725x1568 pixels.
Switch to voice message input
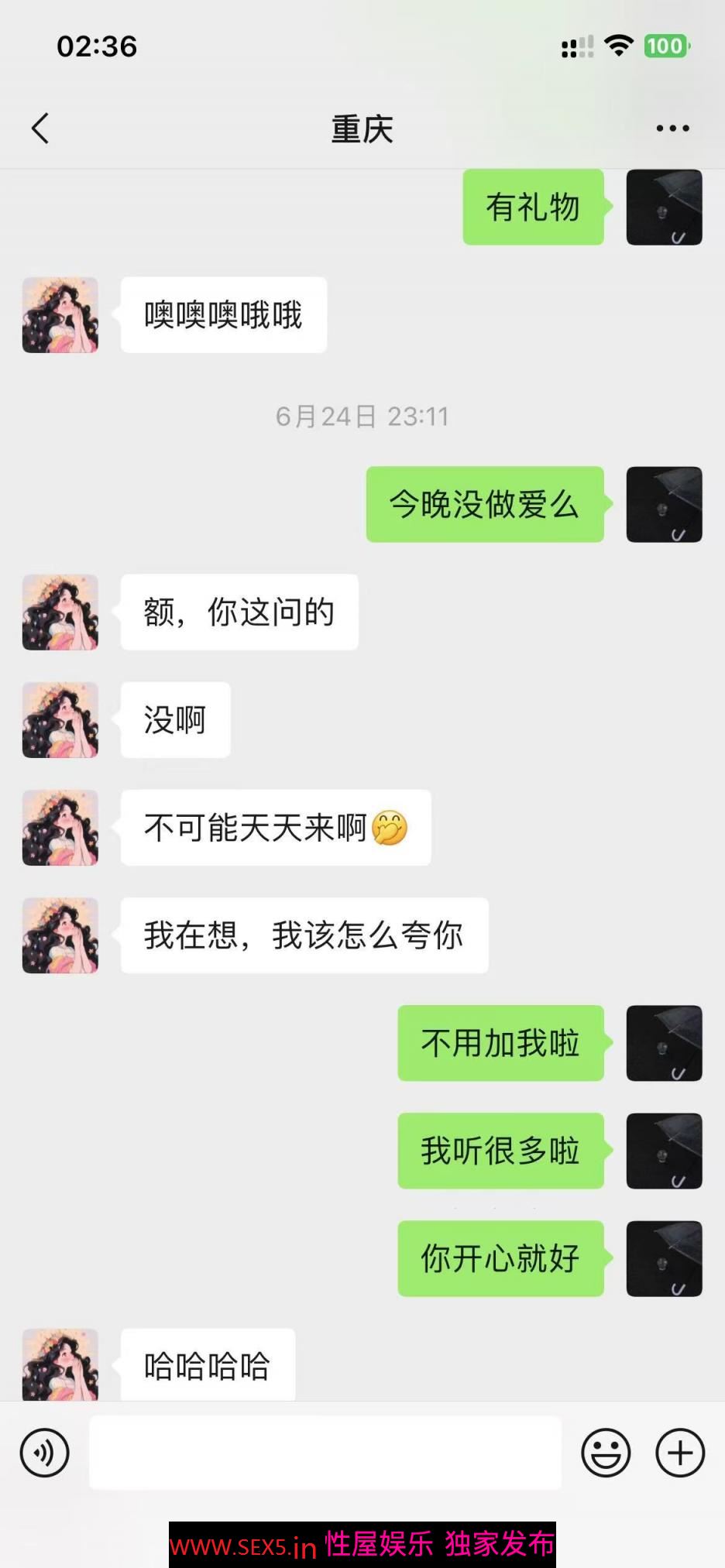click(45, 1453)
